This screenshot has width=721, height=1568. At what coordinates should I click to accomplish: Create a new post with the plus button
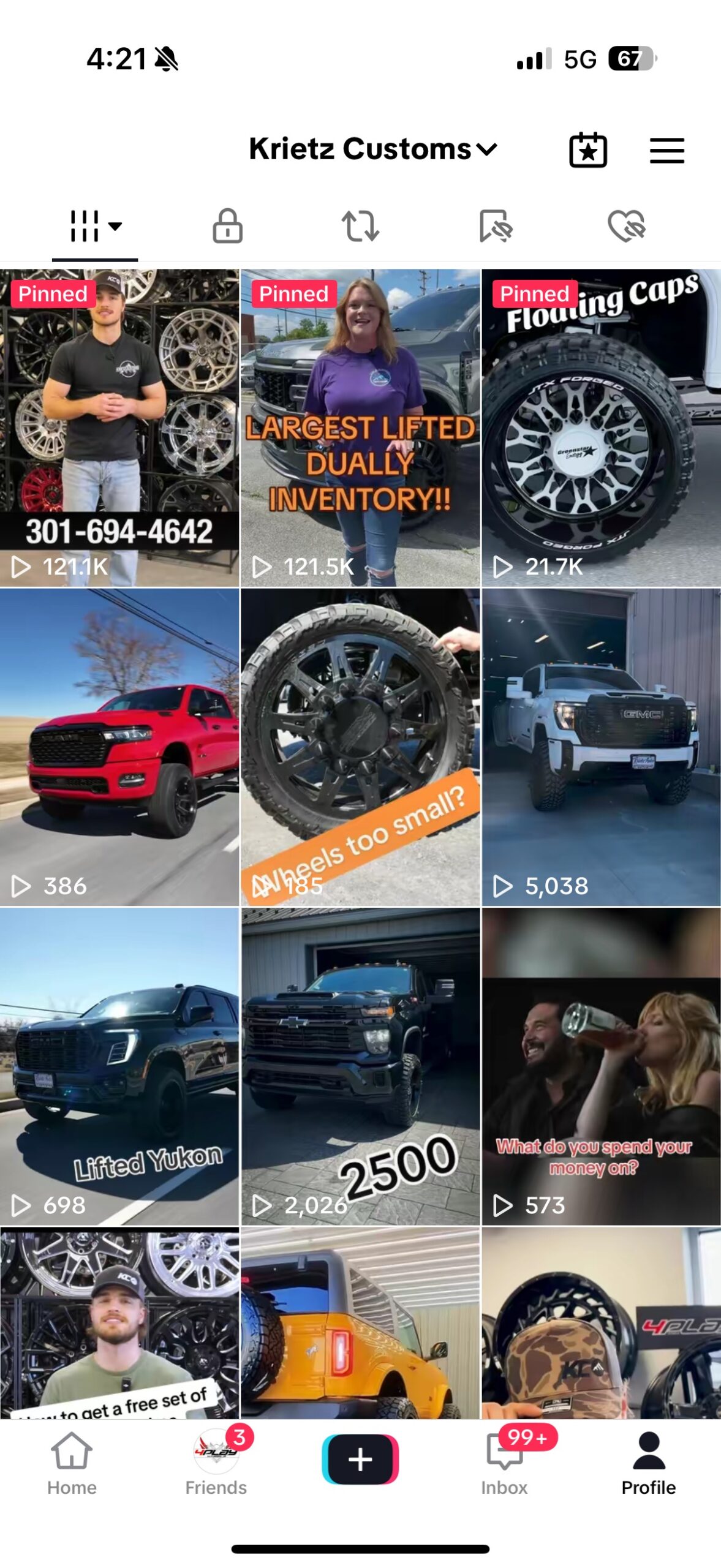tap(360, 1459)
